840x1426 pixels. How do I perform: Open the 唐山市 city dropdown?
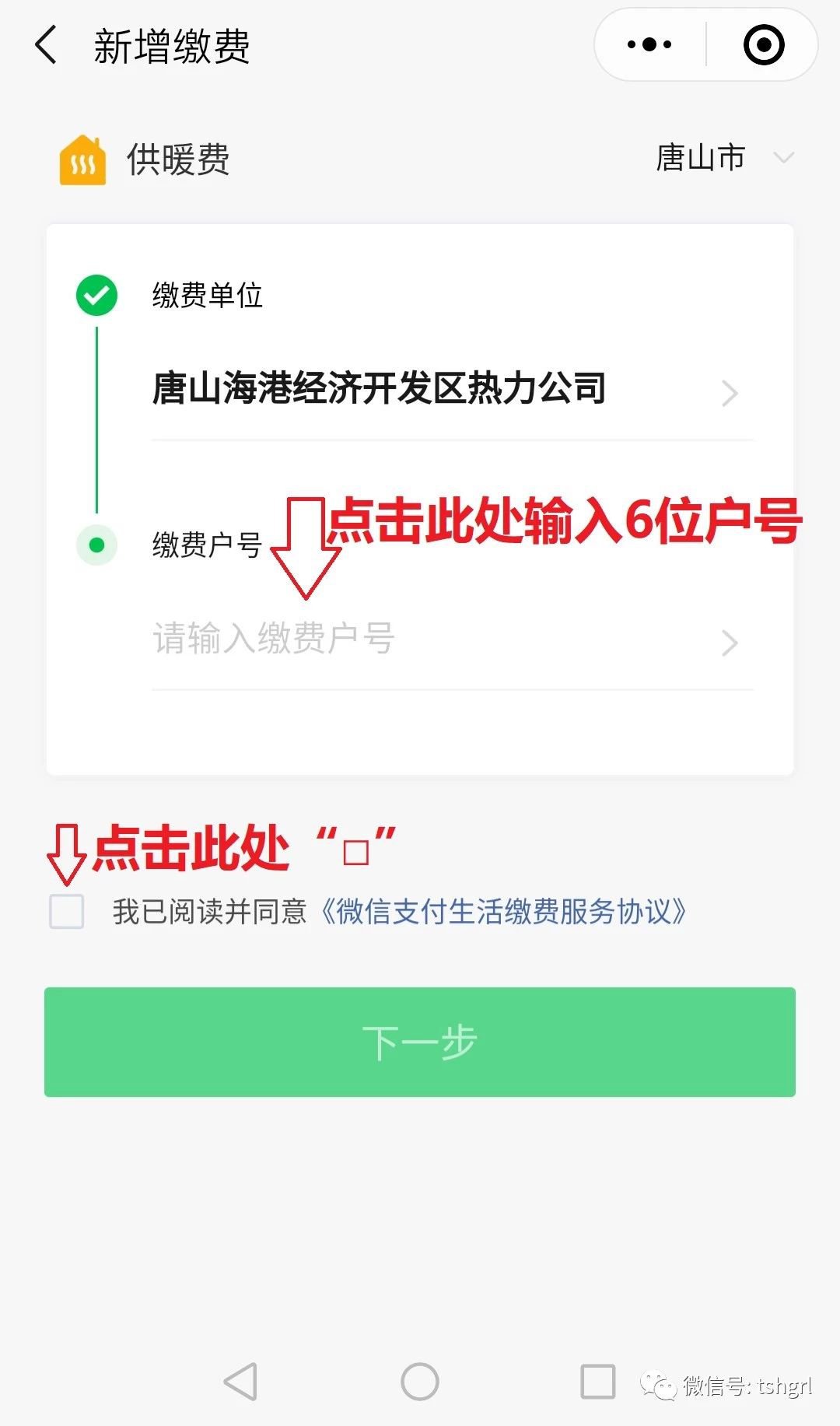[x=723, y=158]
